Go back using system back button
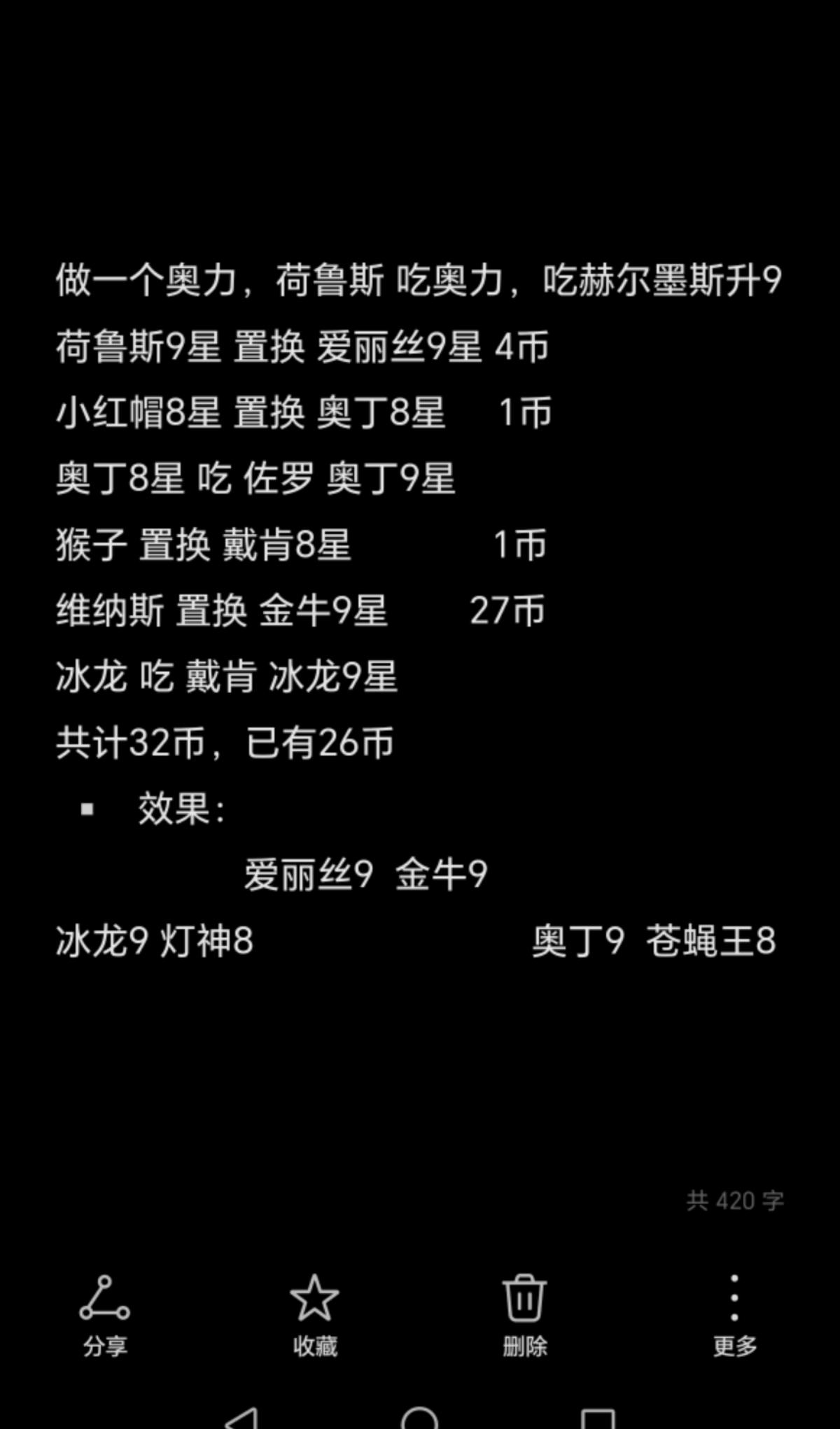840x1429 pixels. (241, 1418)
